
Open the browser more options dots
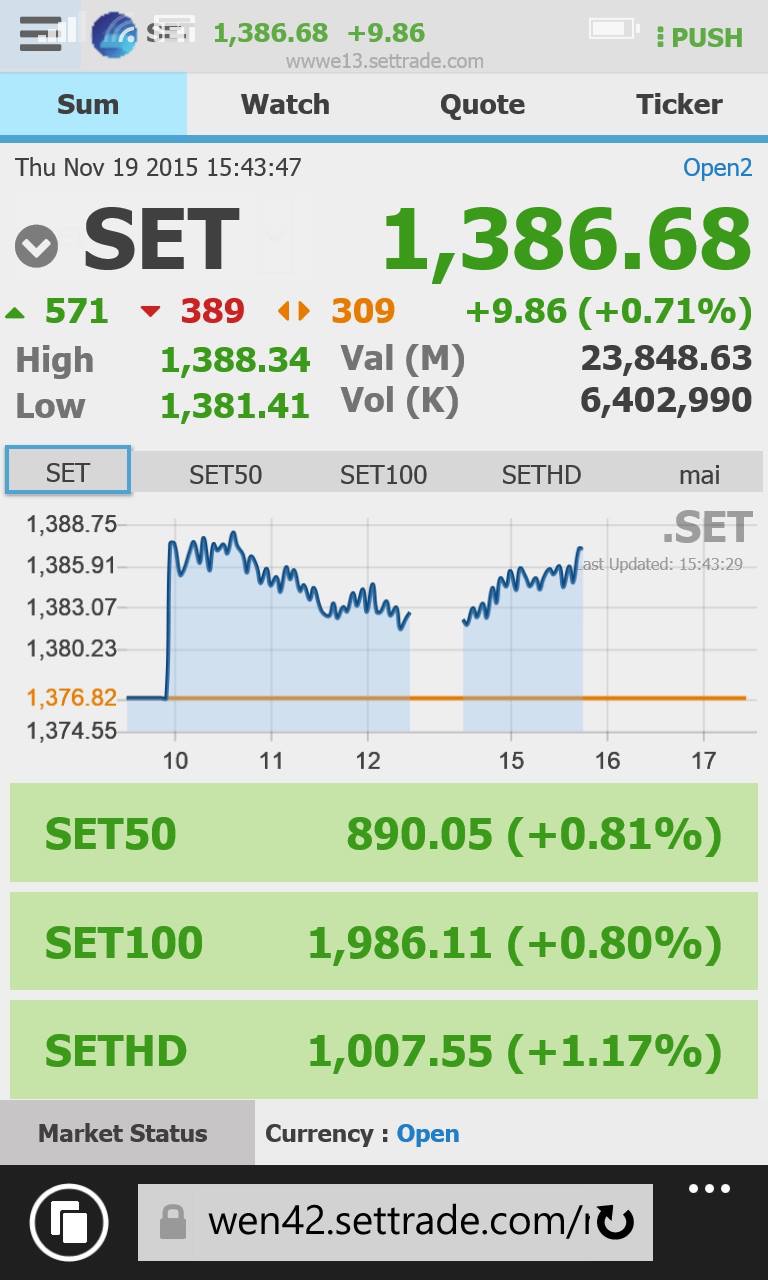click(710, 1189)
